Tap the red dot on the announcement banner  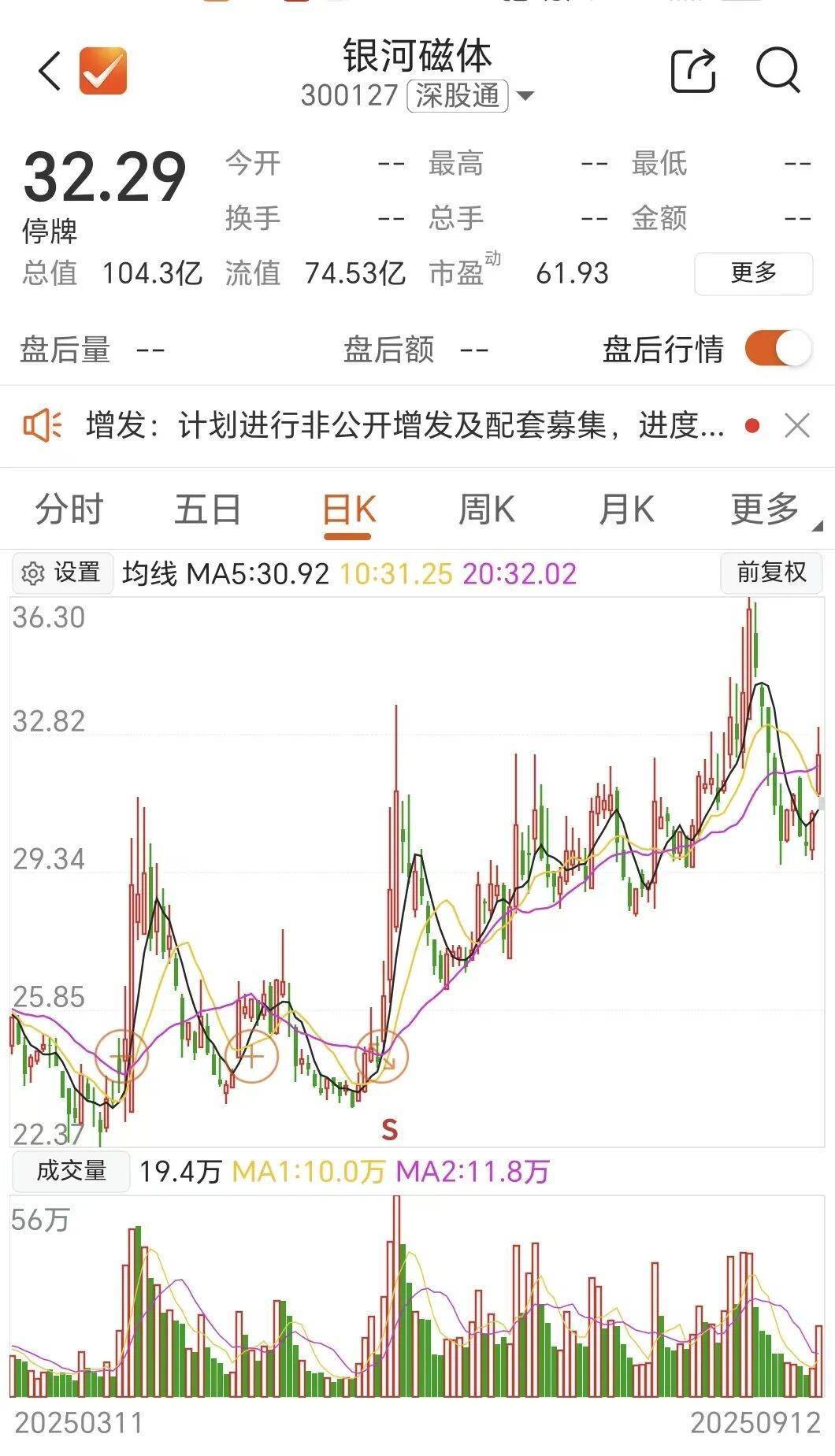point(754,425)
